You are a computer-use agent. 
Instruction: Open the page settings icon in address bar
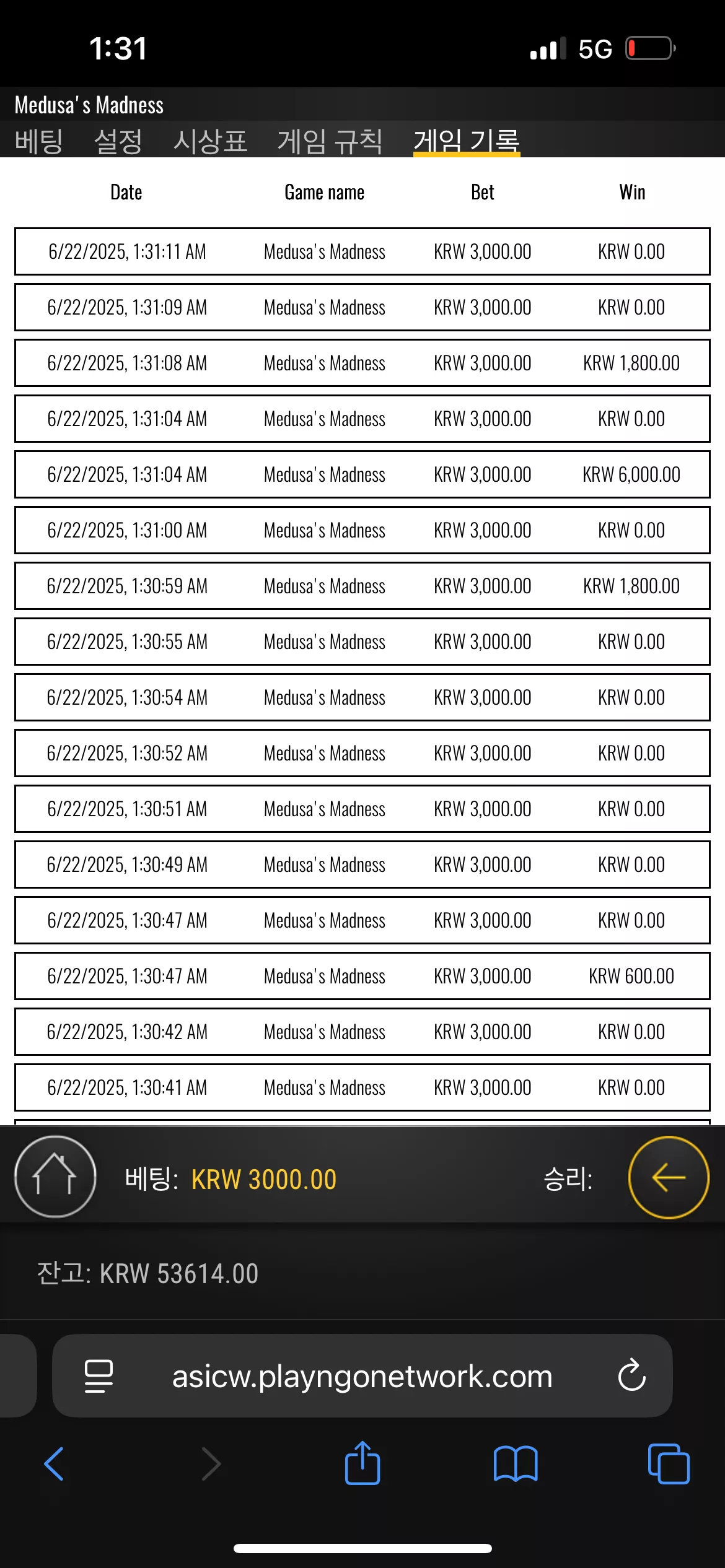[99, 1375]
